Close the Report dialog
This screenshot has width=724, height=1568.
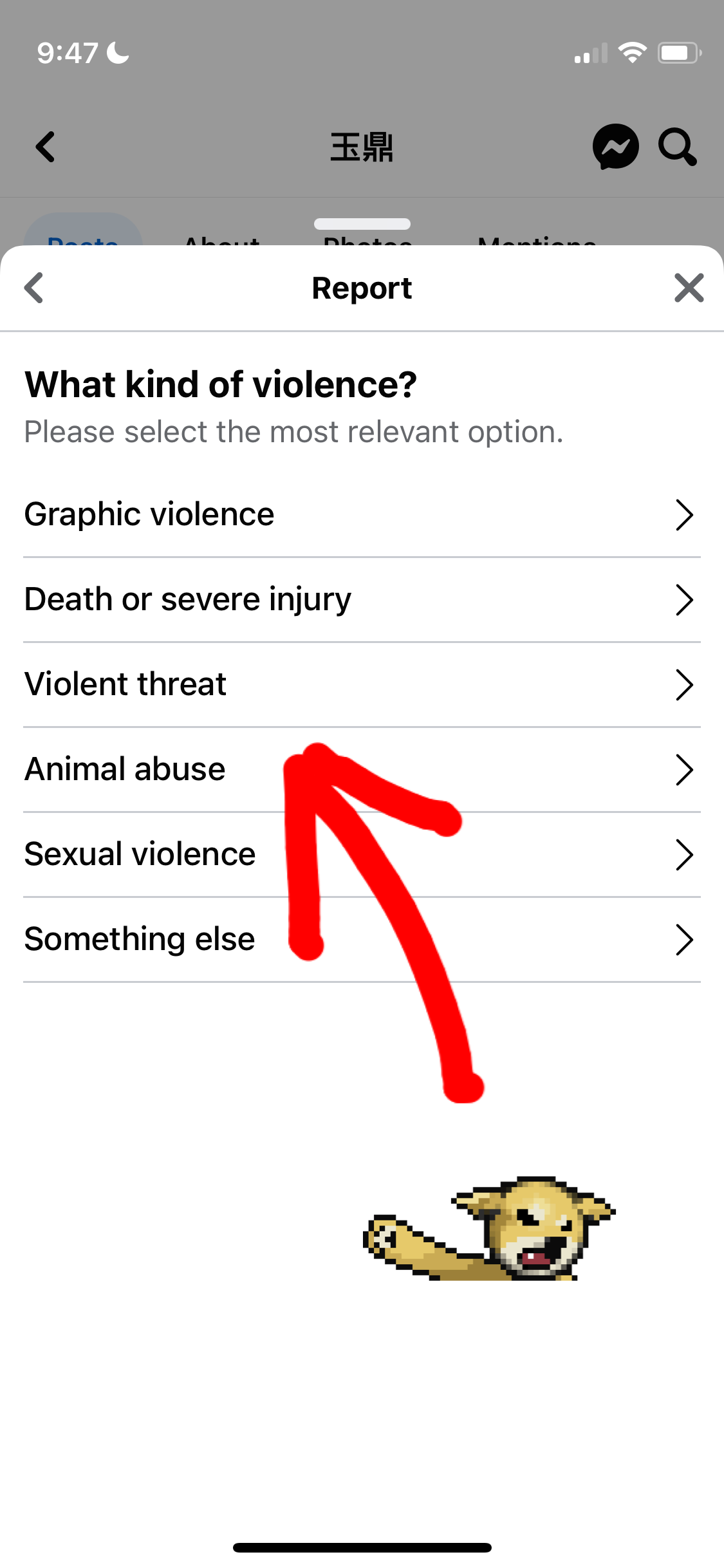(689, 288)
